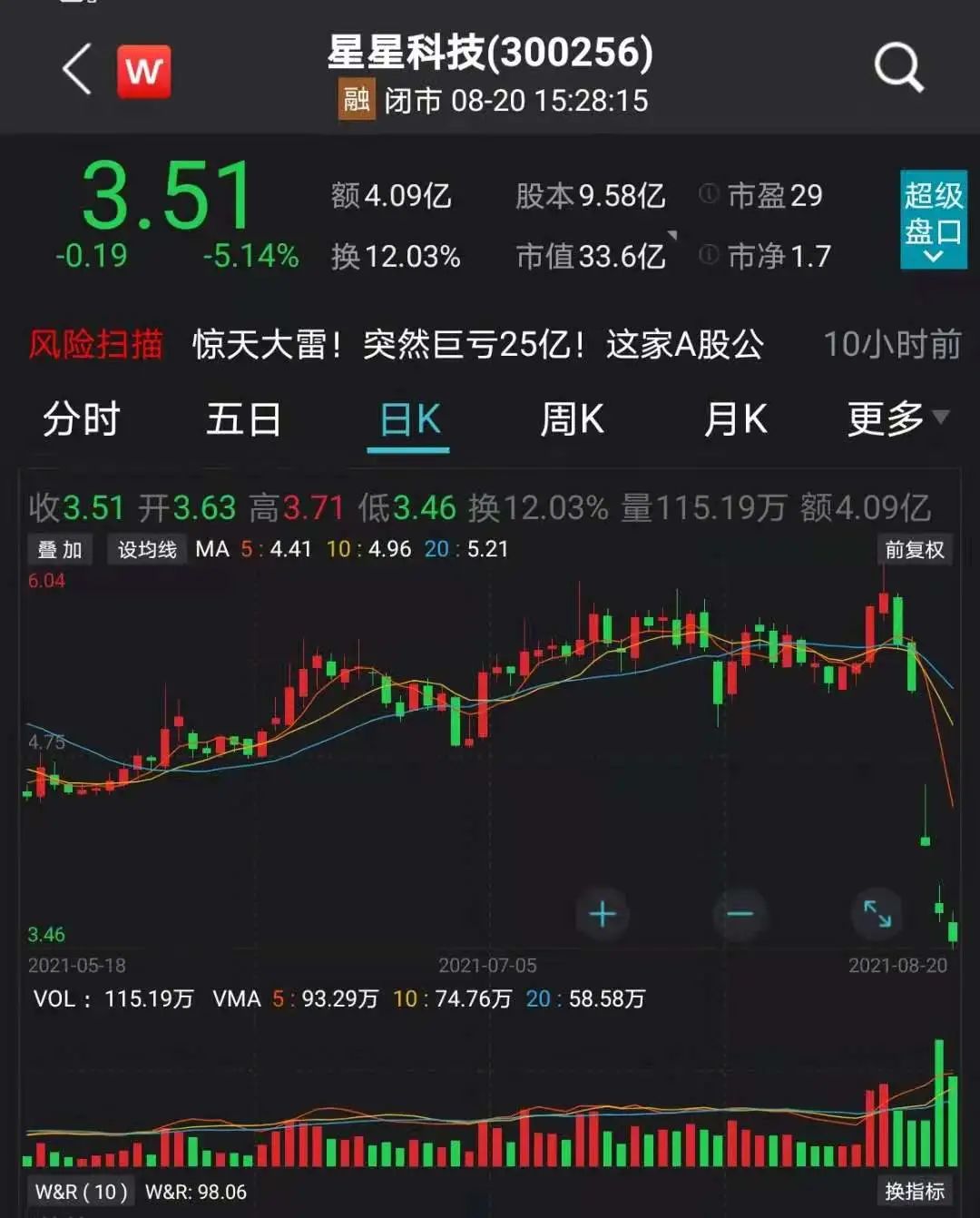Search for another stock

(x=898, y=69)
